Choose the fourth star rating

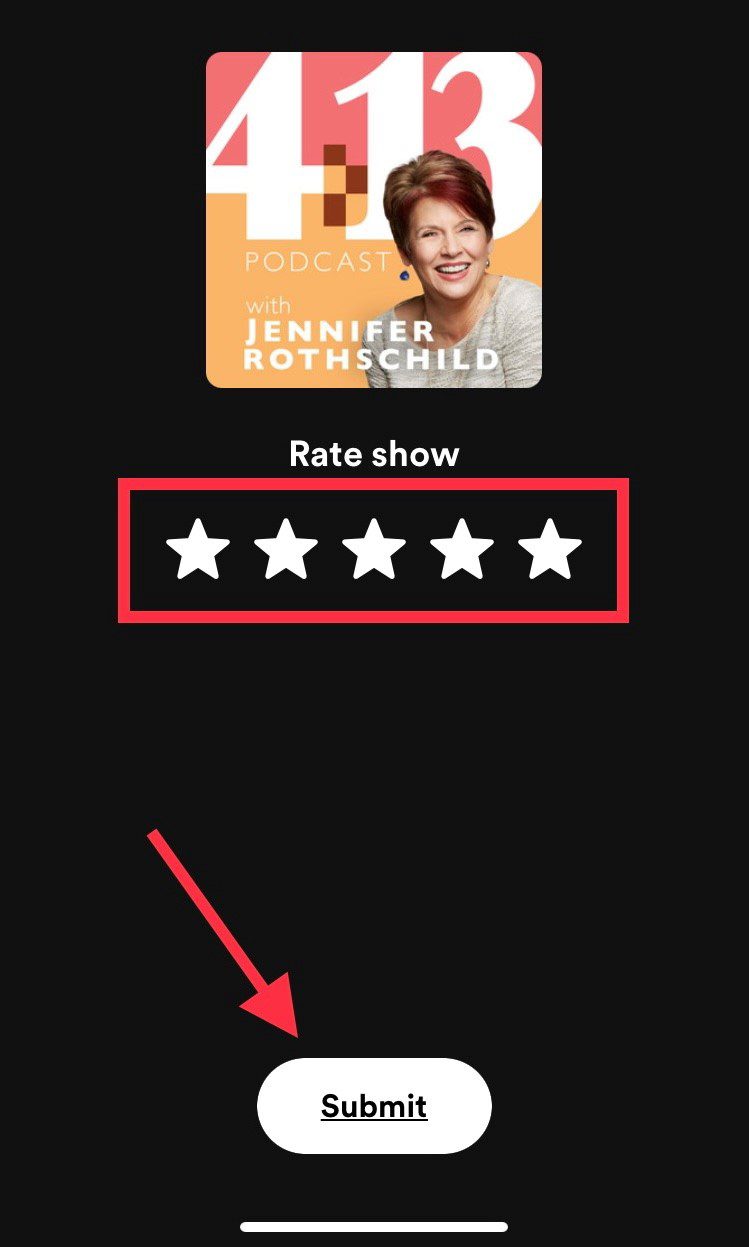(462, 550)
